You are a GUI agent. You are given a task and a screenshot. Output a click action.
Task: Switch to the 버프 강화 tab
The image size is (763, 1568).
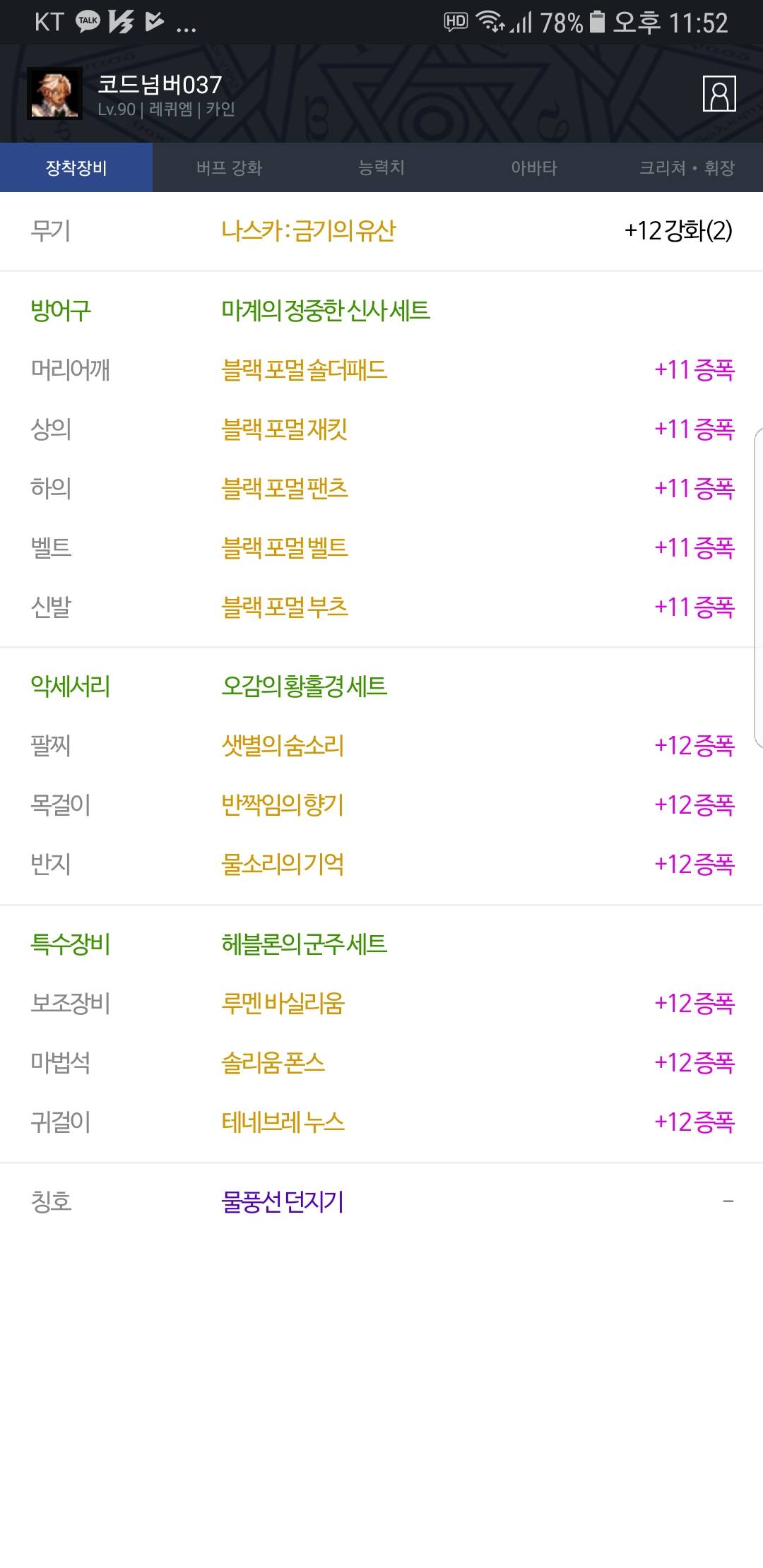(229, 167)
